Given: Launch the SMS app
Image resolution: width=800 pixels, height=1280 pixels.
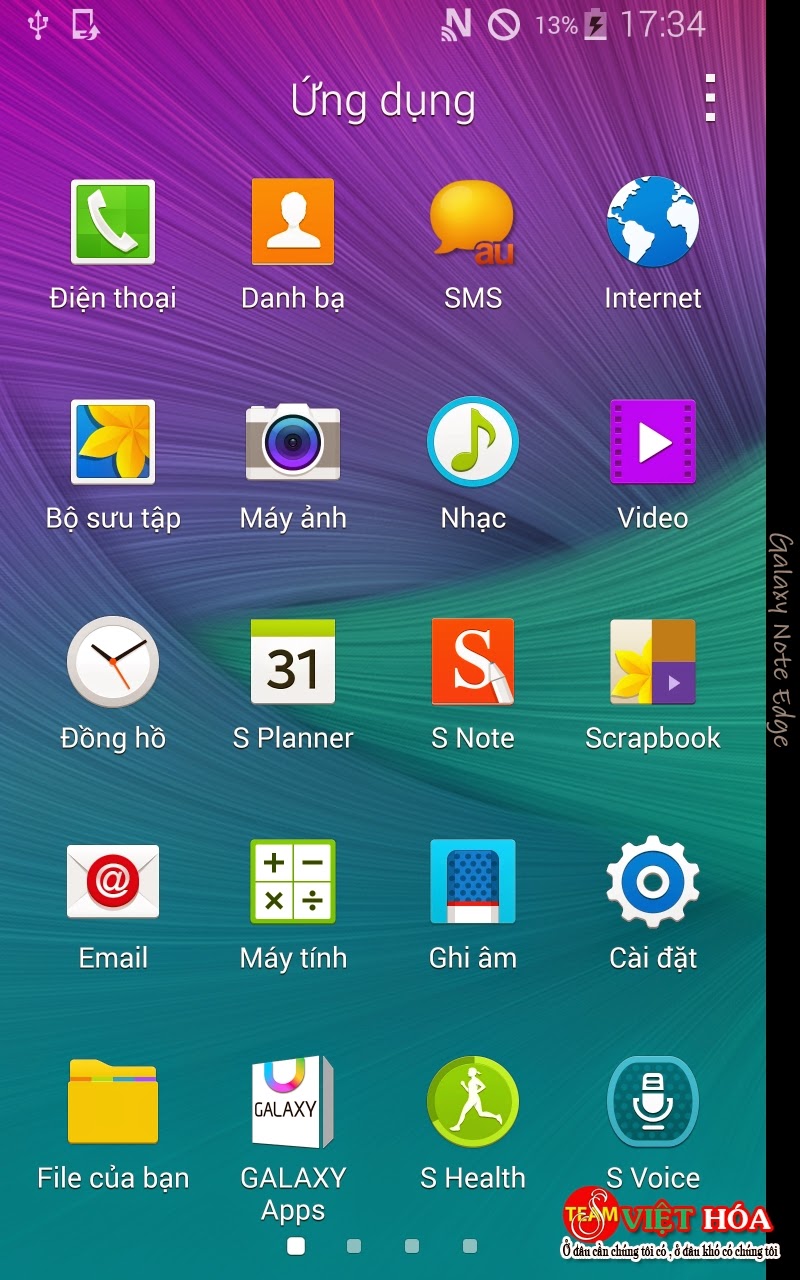Looking at the screenshot, I should click(x=472, y=222).
